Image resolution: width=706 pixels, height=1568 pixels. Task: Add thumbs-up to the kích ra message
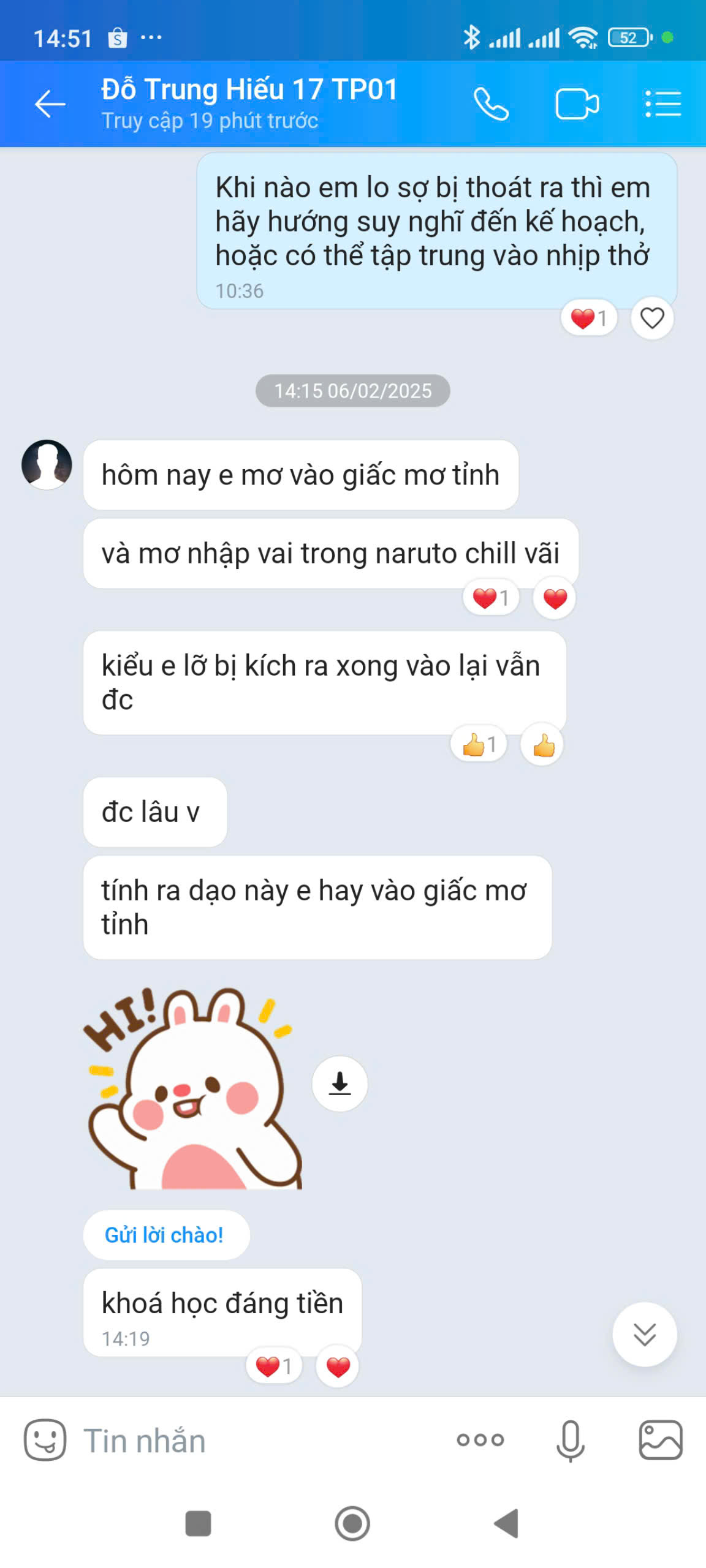(543, 745)
